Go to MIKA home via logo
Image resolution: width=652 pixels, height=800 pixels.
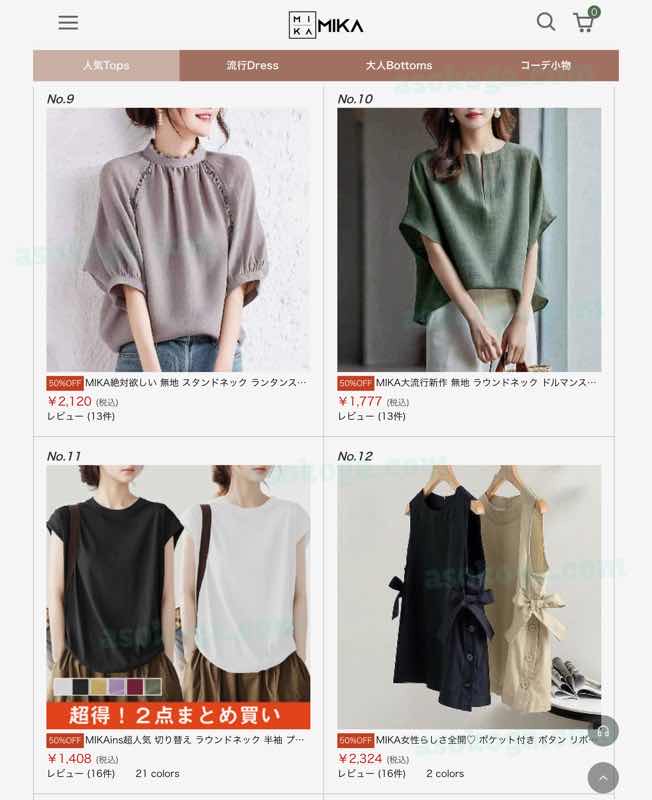326,25
